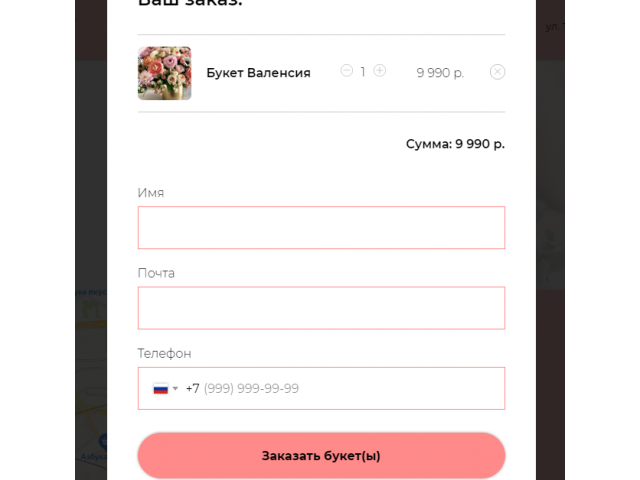The image size is (640, 480).
Task: Decrease the Букет Валенсия quantity
Action: [x=347, y=71]
